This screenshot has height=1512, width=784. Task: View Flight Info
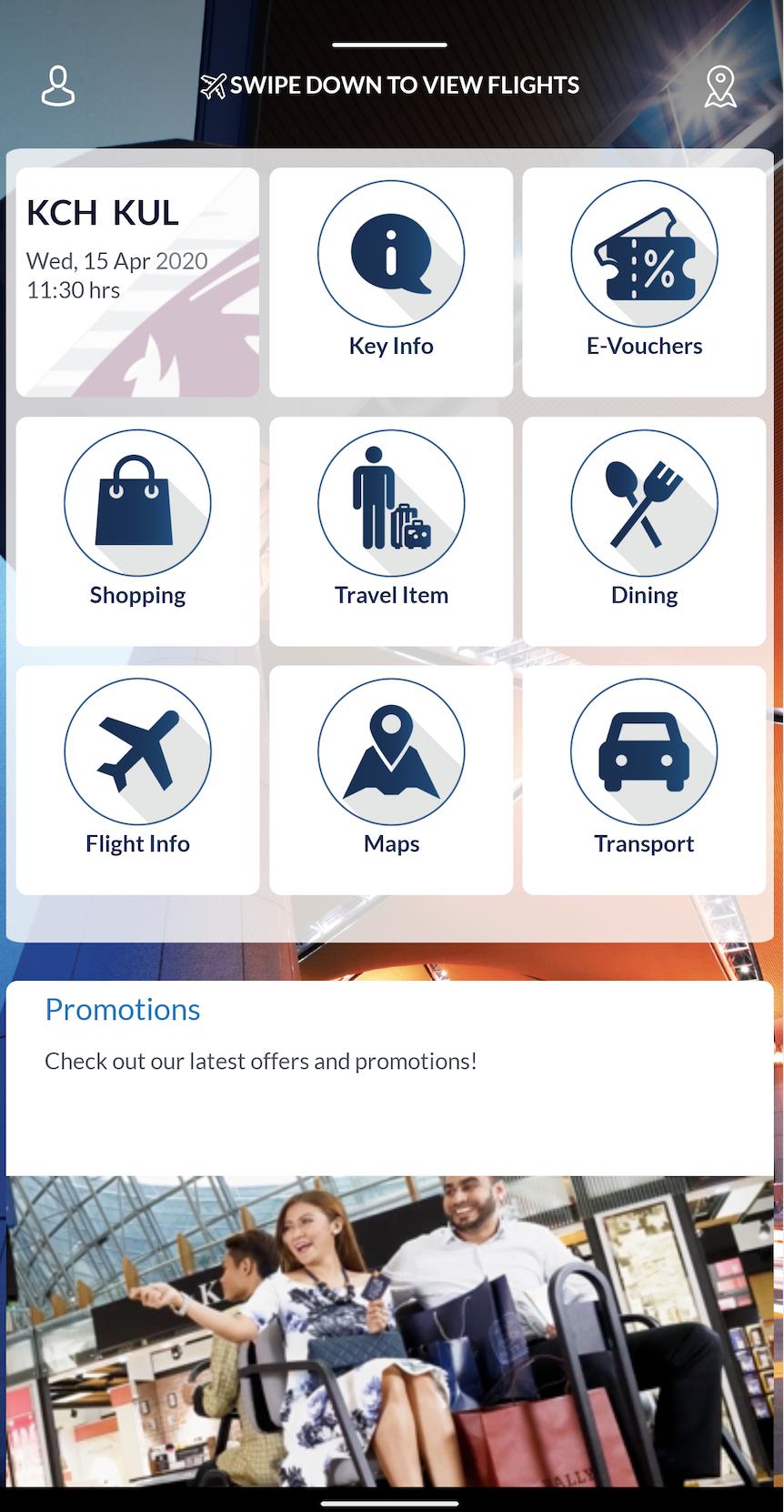coord(137,780)
